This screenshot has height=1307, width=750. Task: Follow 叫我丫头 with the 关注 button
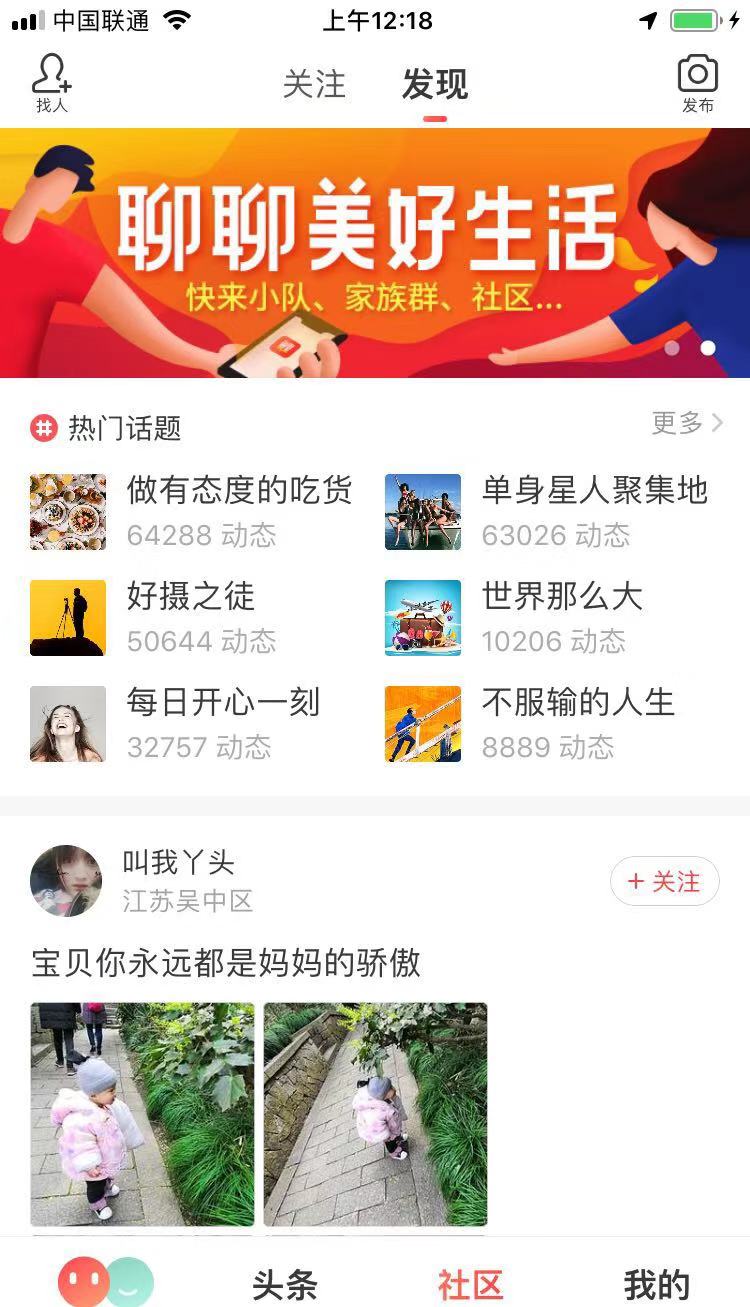pyautogui.click(x=664, y=881)
